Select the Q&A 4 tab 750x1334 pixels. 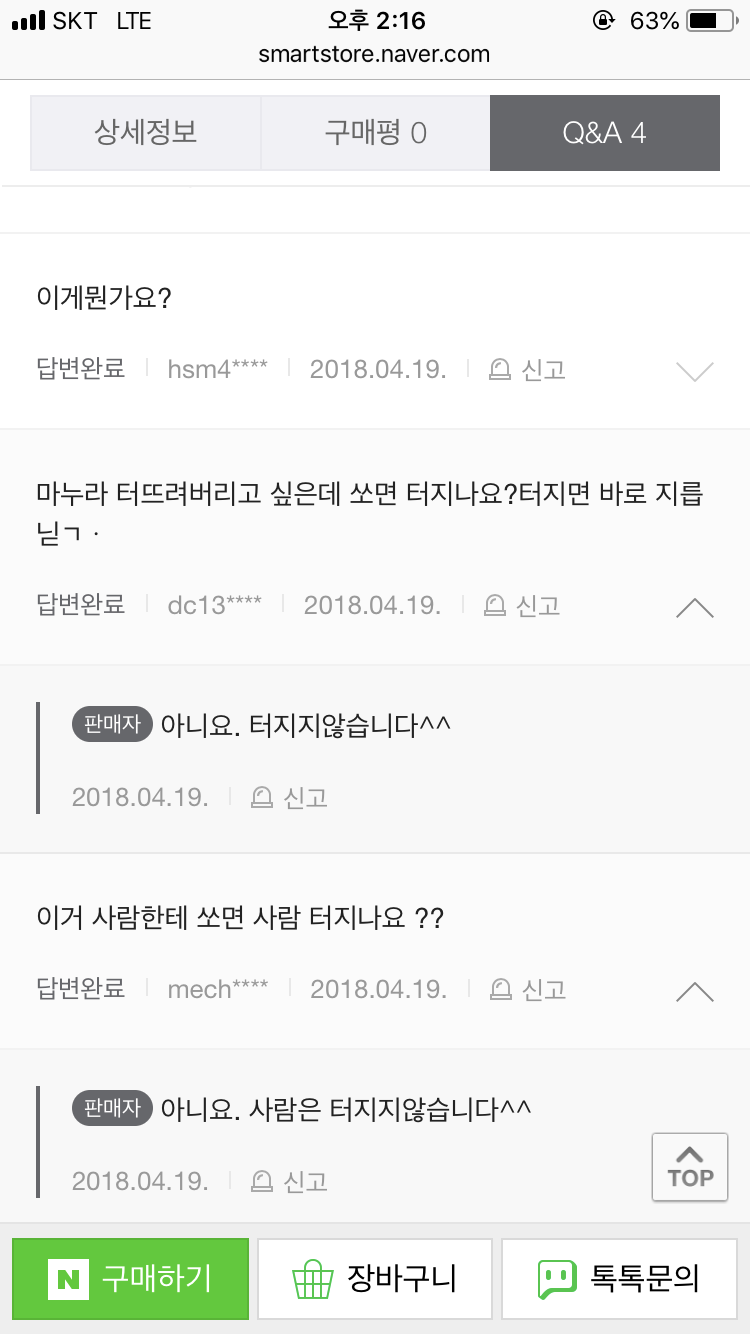604,133
